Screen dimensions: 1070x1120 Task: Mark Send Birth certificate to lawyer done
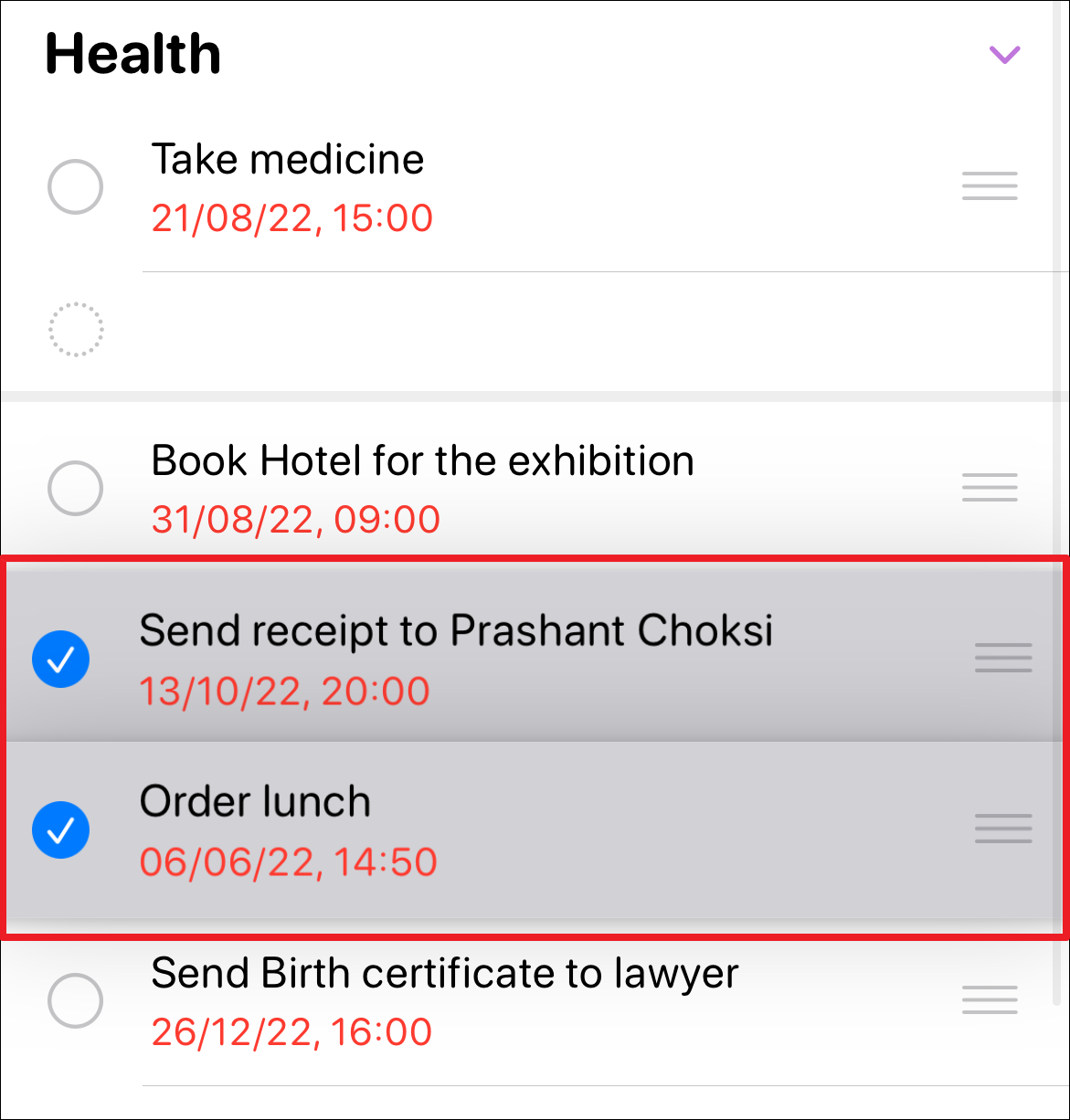(x=75, y=1001)
